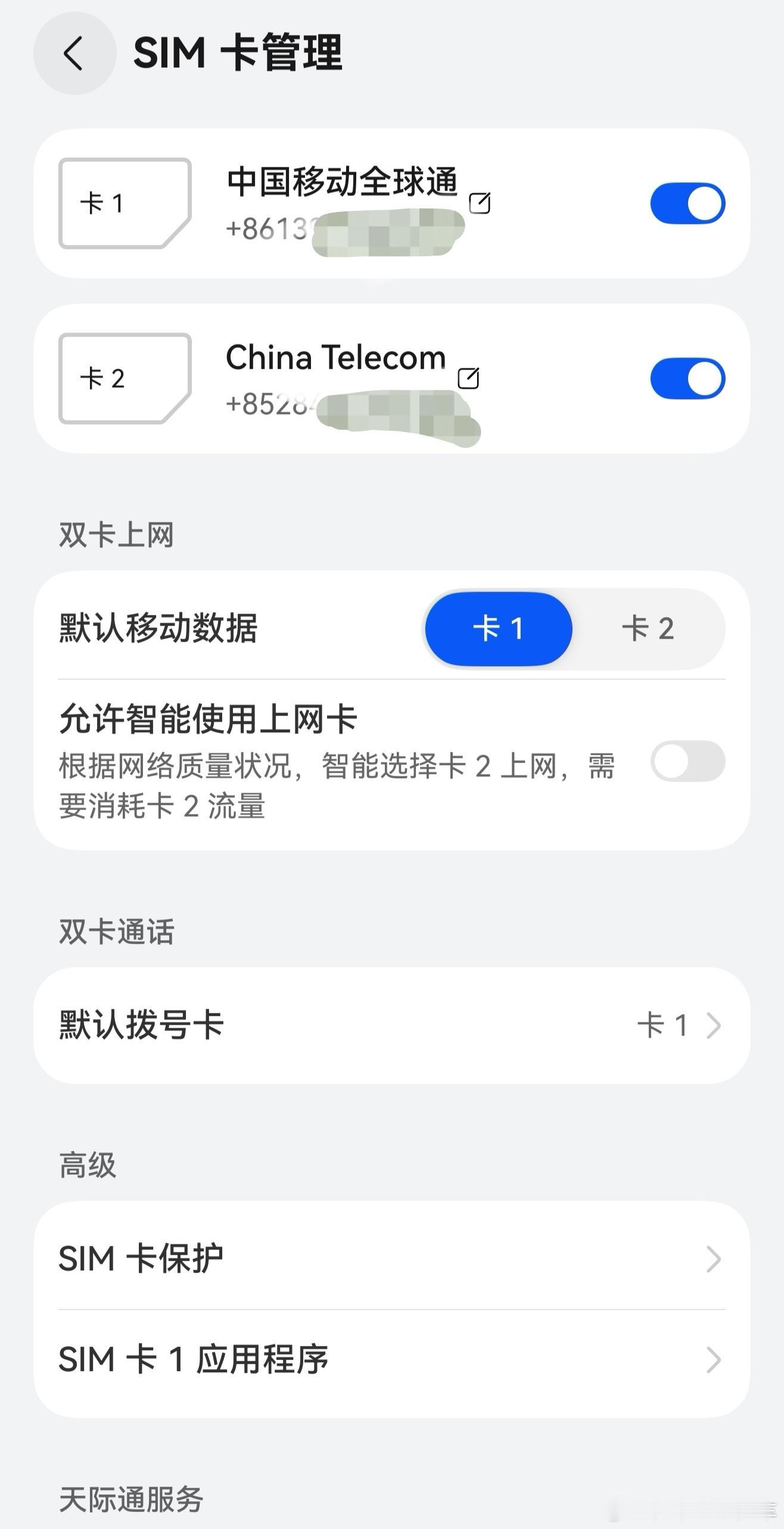Edit the name of 中国移动全球通
The height and width of the screenshot is (1529, 784).
click(480, 203)
